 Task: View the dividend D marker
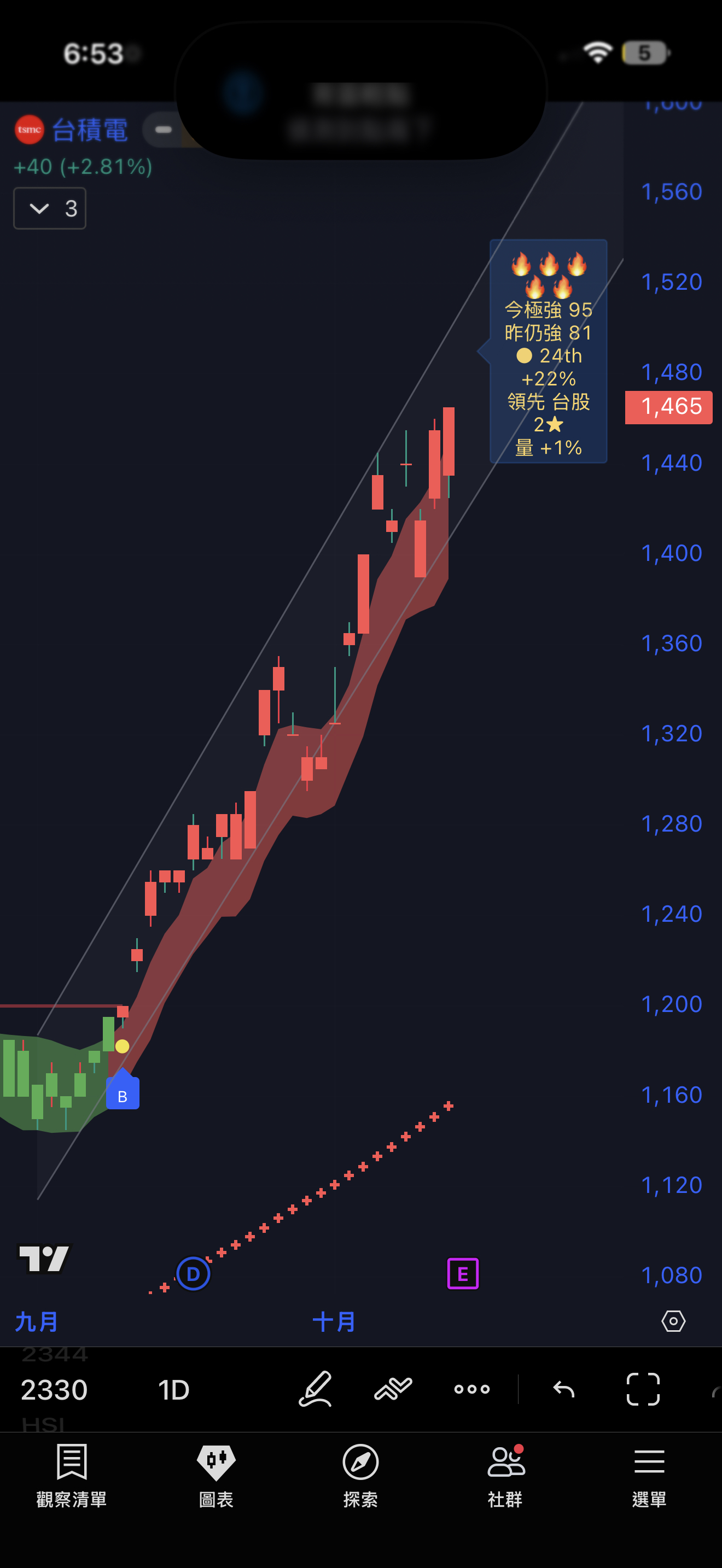193,1273
